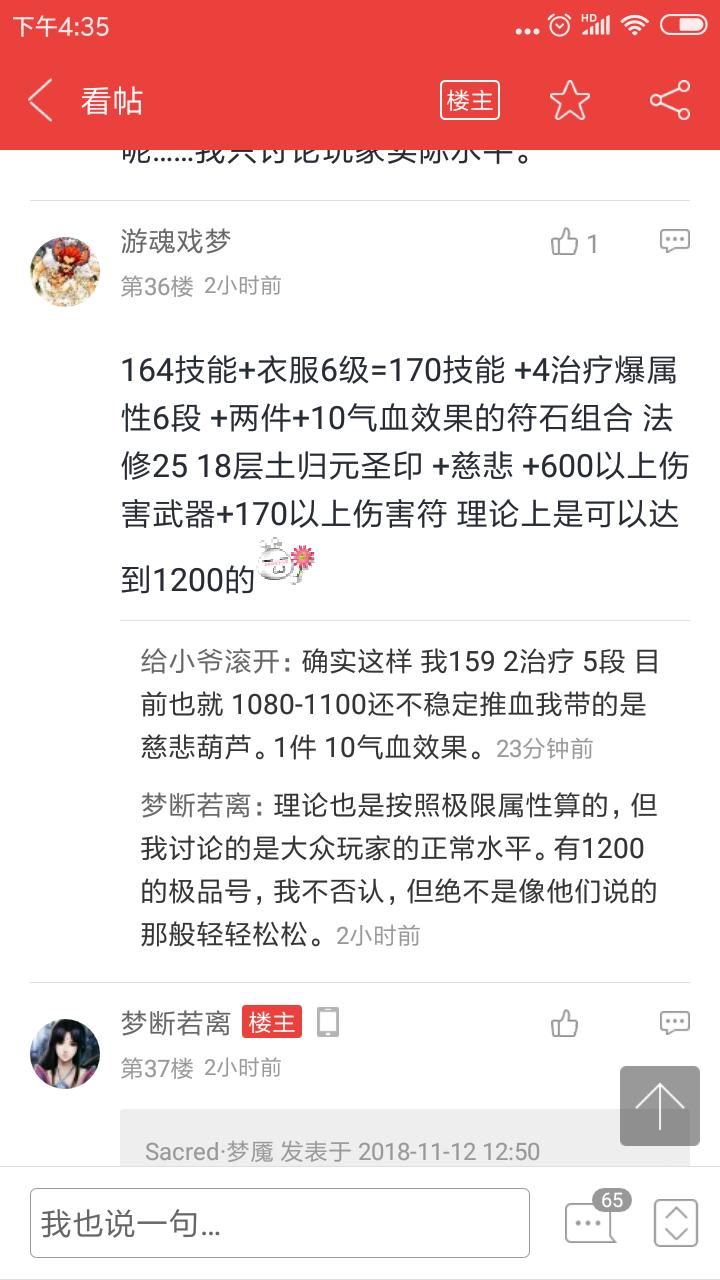Favorite this thread with the star icon

click(570, 101)
